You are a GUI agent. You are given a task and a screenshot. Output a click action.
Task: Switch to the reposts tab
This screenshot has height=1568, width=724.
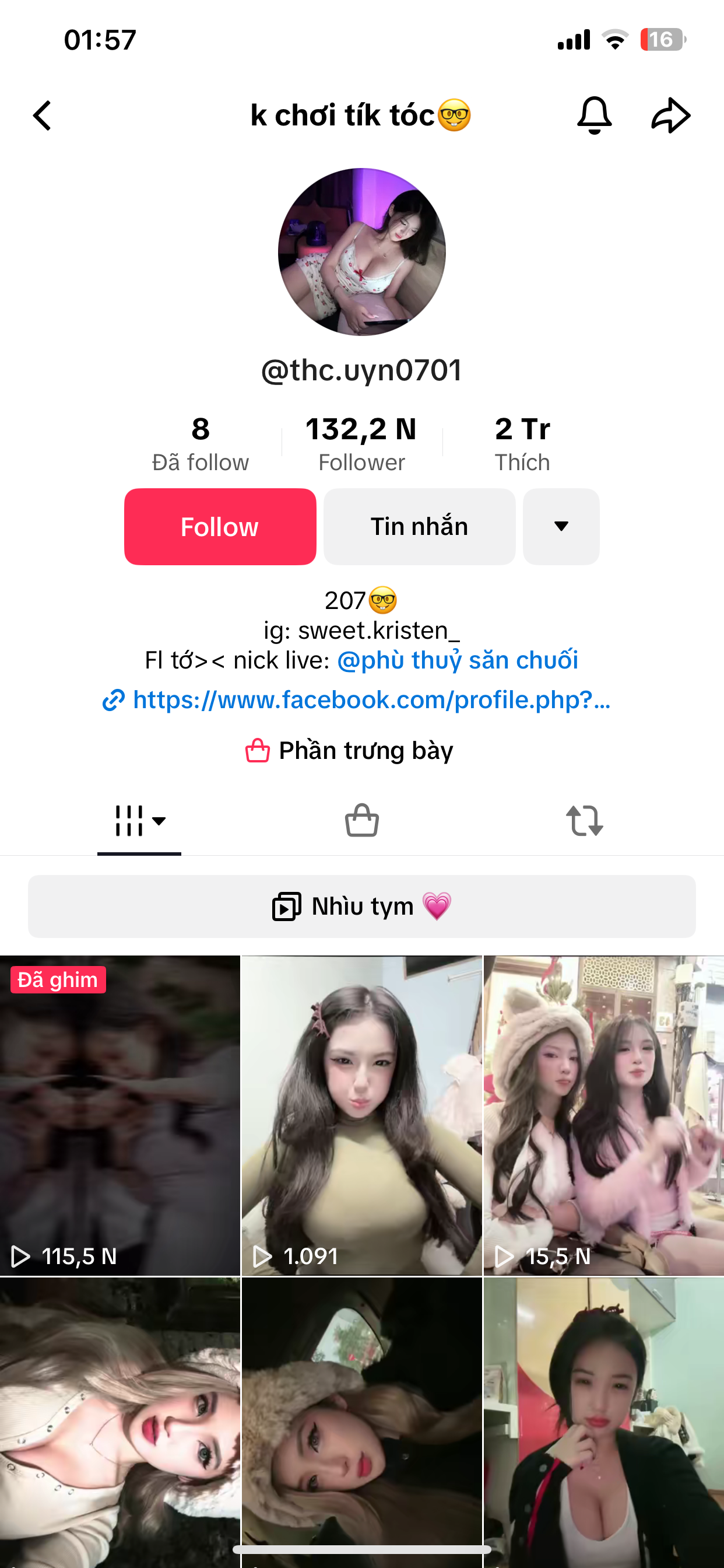click(584, 821)
